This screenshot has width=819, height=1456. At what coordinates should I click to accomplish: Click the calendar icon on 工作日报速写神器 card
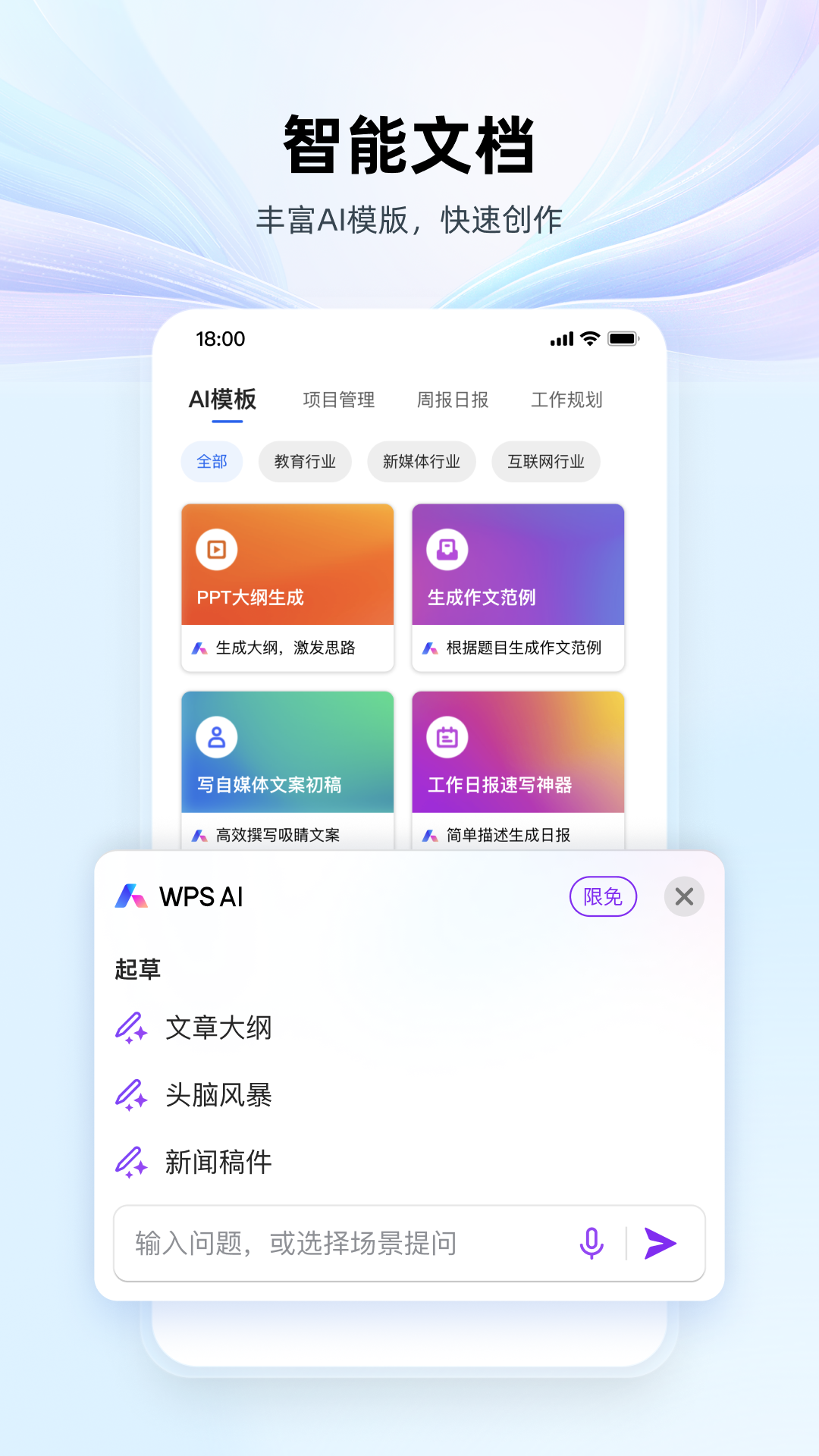pos(447,738)
